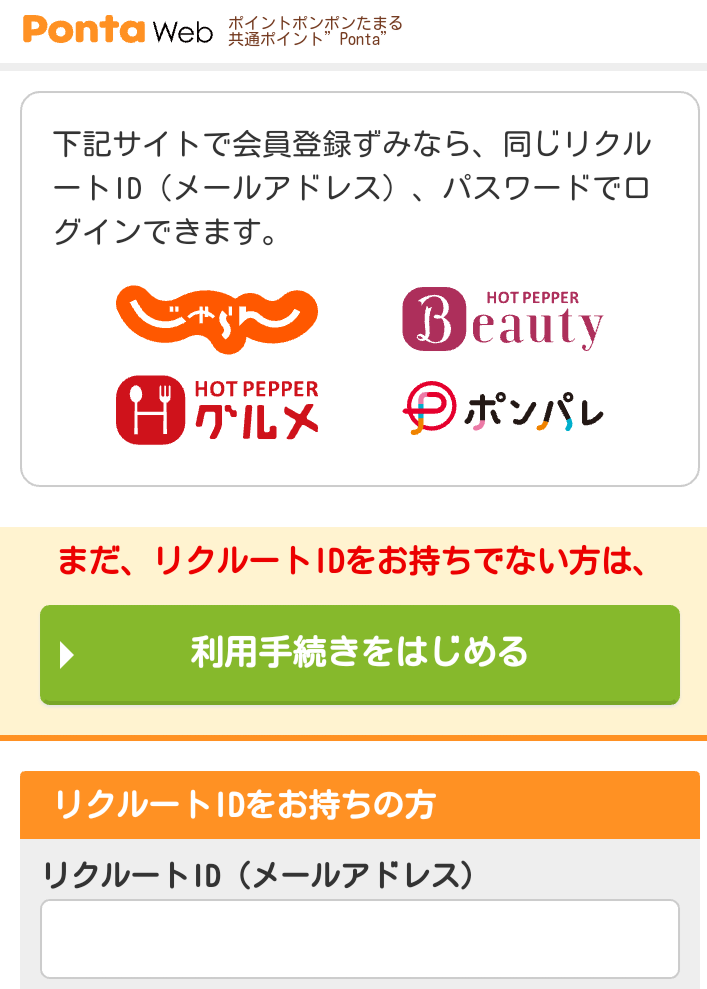Focus the リクルートID email address field

359,938
